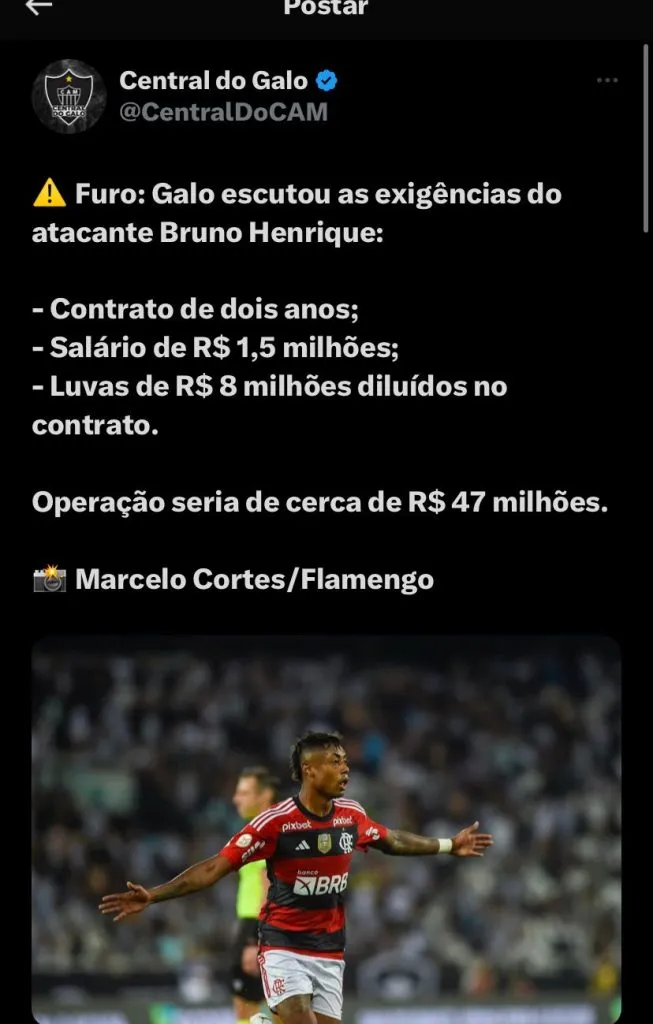Go back using the top arrow
This screenshot has height=1024, width=653.
click(39, 8)
